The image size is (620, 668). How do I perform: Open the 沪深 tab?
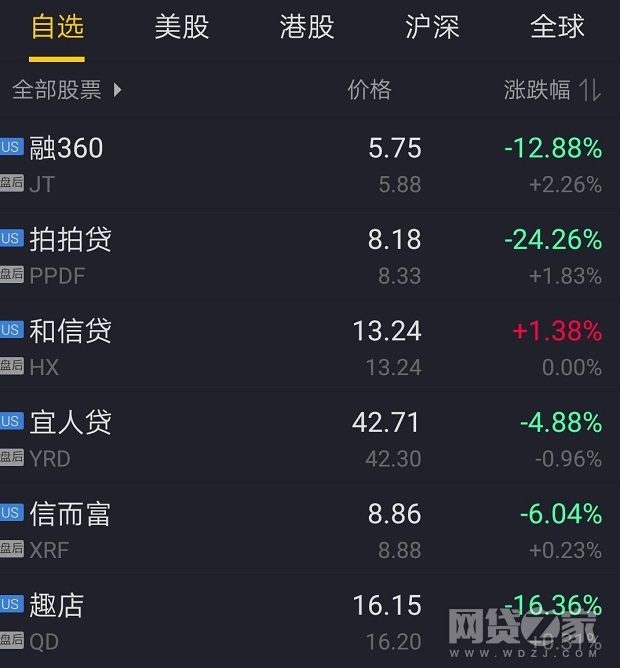[x=432, y=27]
